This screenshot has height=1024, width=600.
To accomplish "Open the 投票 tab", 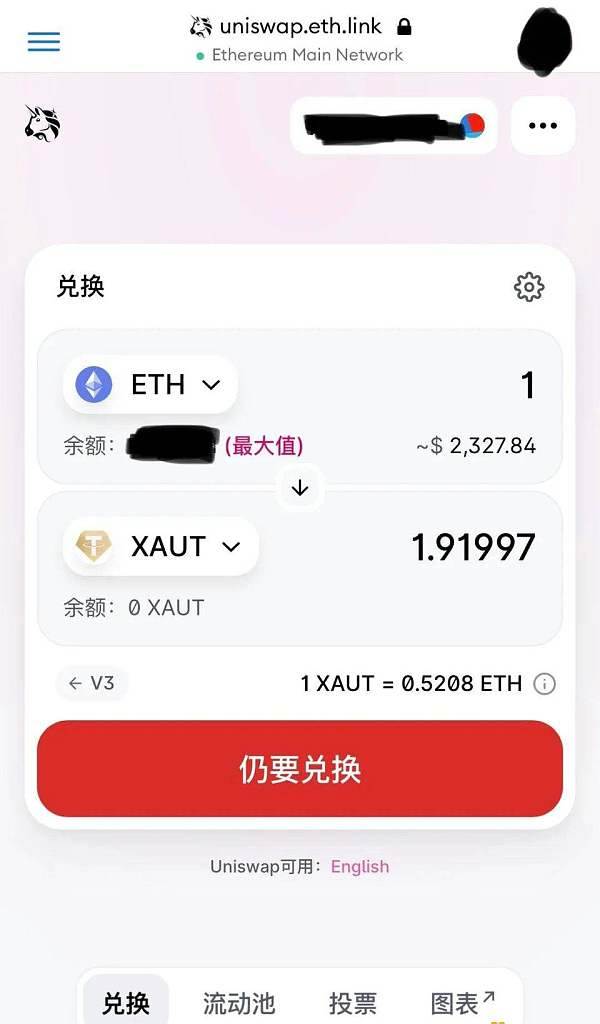I will point(352,1002).
